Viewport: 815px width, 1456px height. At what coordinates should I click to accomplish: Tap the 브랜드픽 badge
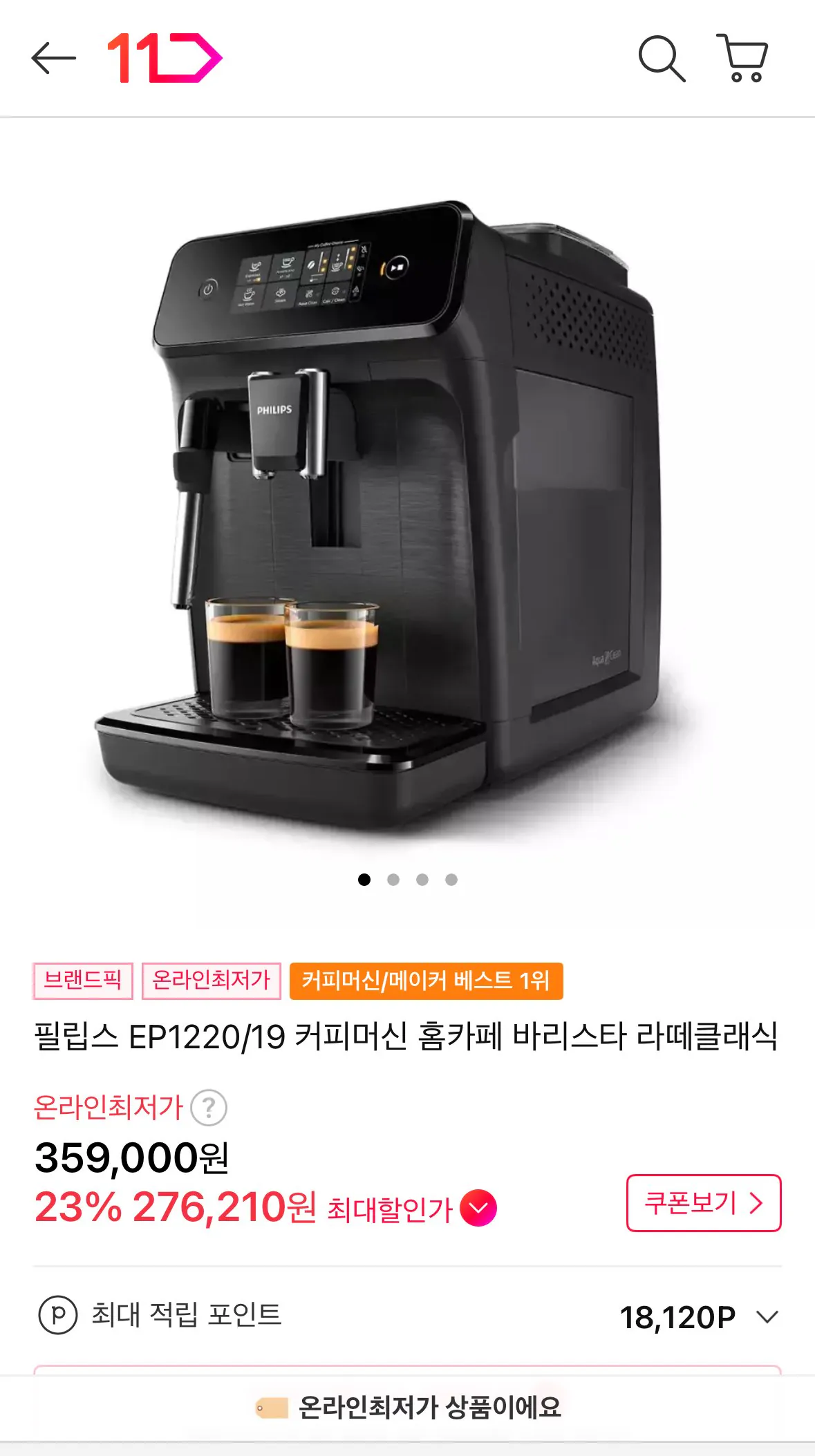(x=82, y=982)
